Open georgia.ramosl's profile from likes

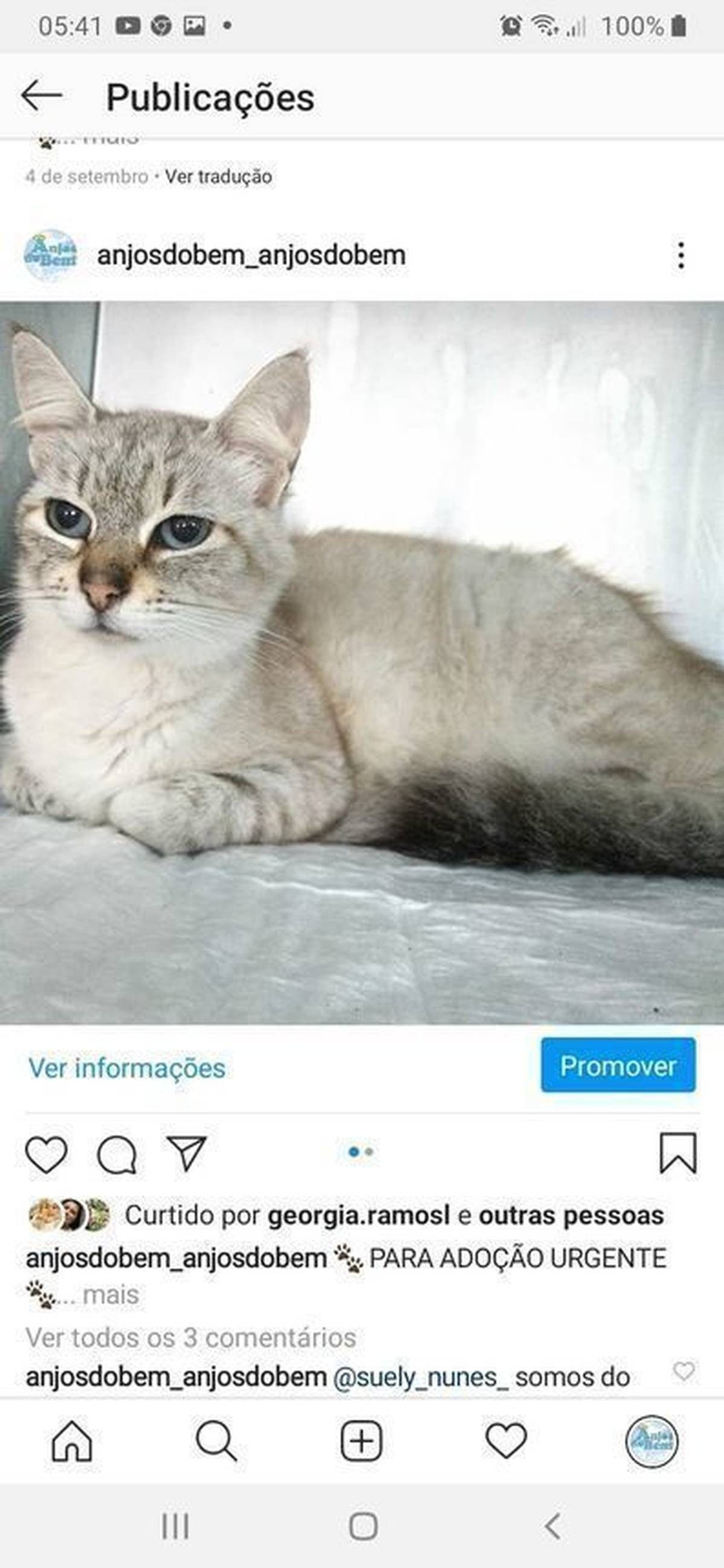click(x=358, y=1216)
